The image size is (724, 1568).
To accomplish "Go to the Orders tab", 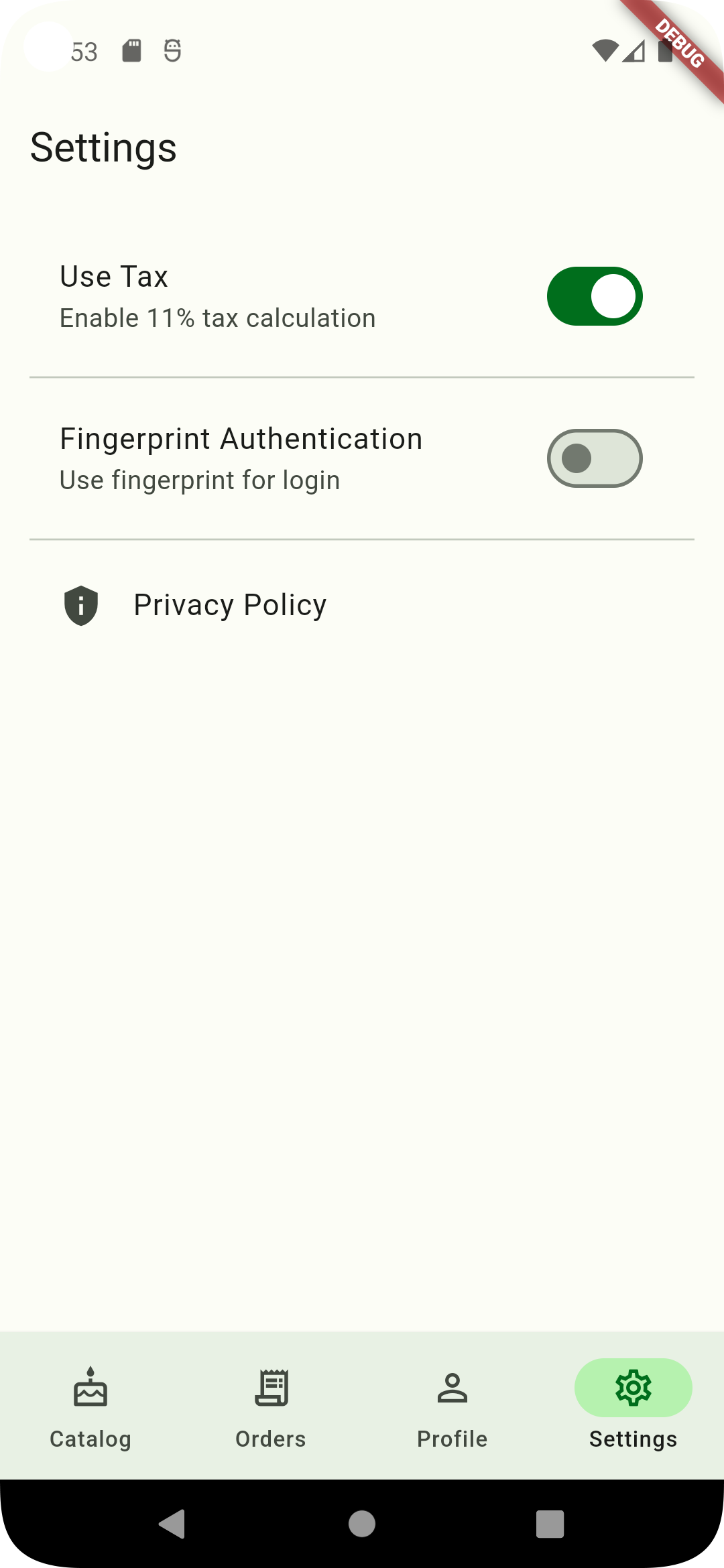I will tap(271, 1405).
